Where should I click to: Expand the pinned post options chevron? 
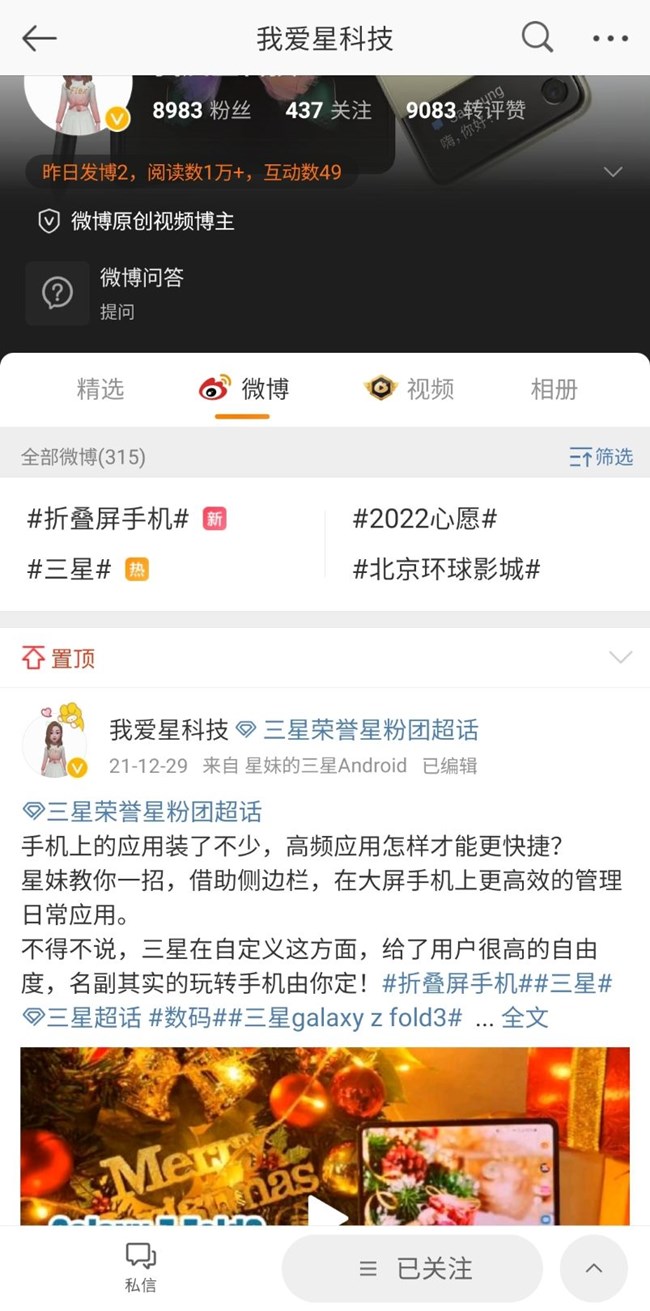[621, 657]
